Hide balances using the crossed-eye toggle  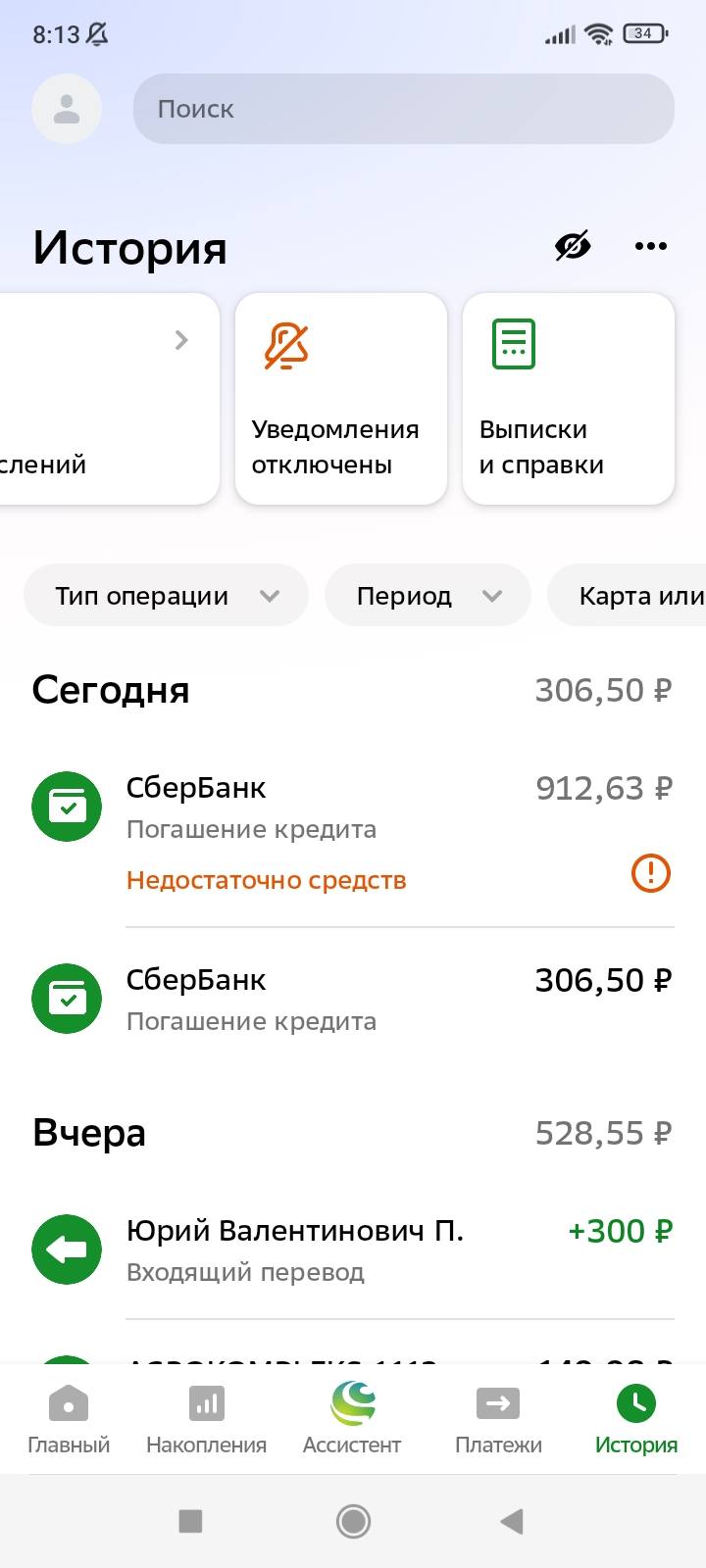pyautogui.click(x=574, y=246)
